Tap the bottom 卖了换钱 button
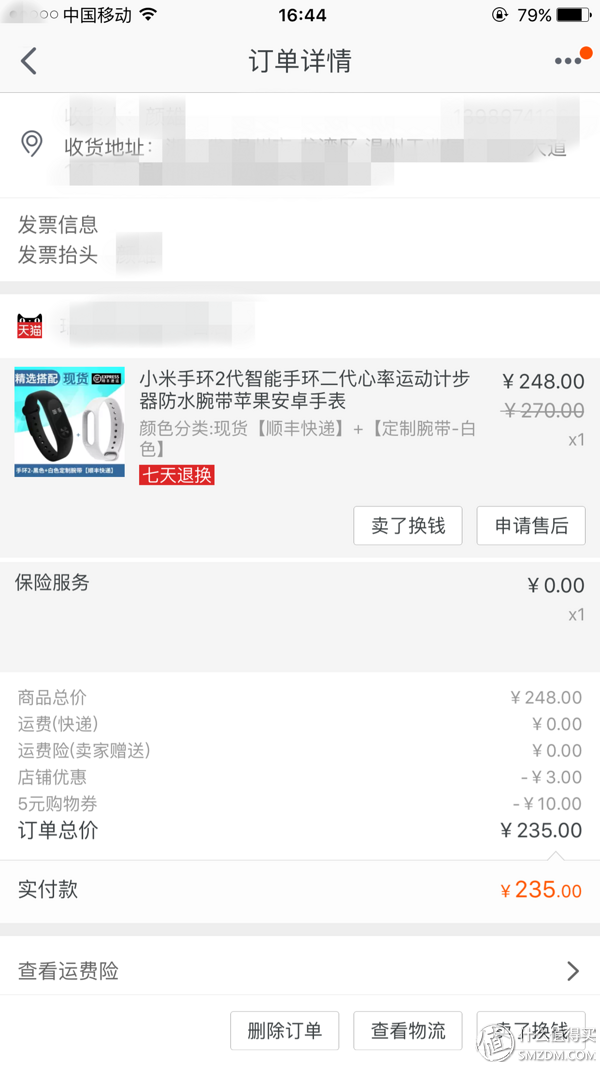 [x=531, y=1031]
